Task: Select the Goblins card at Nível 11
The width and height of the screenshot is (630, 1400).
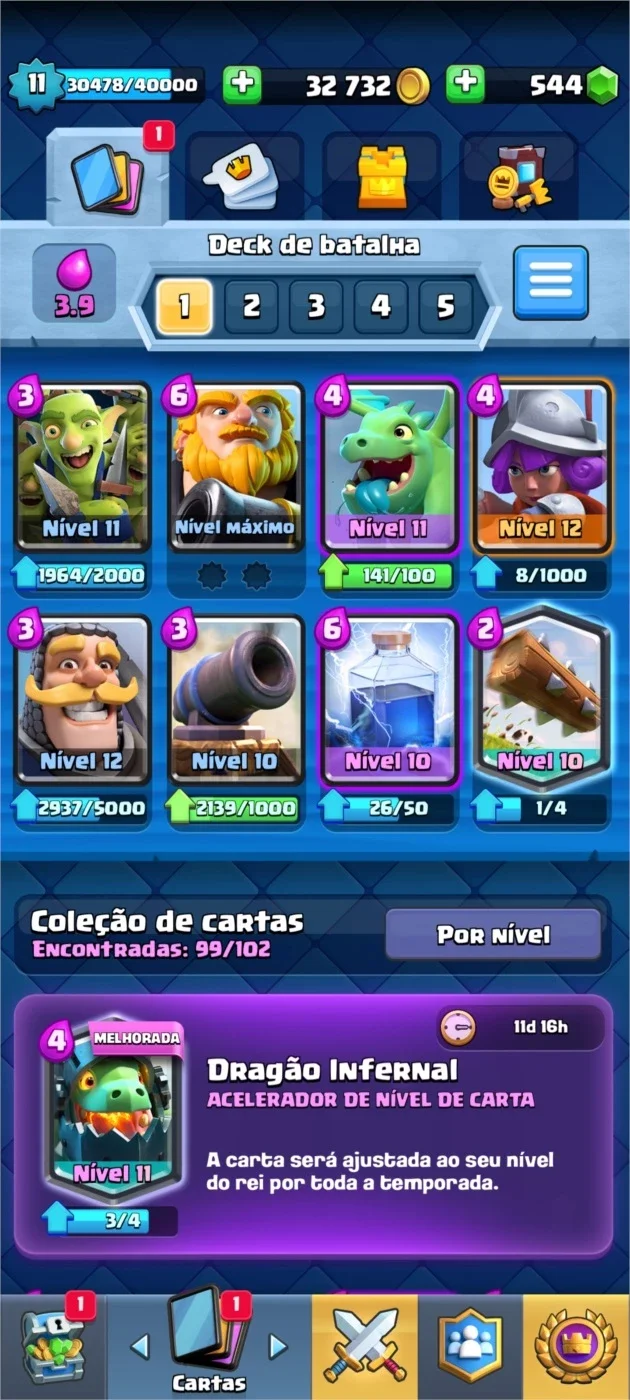Action: pyautogui.click(x=82, y=468)
